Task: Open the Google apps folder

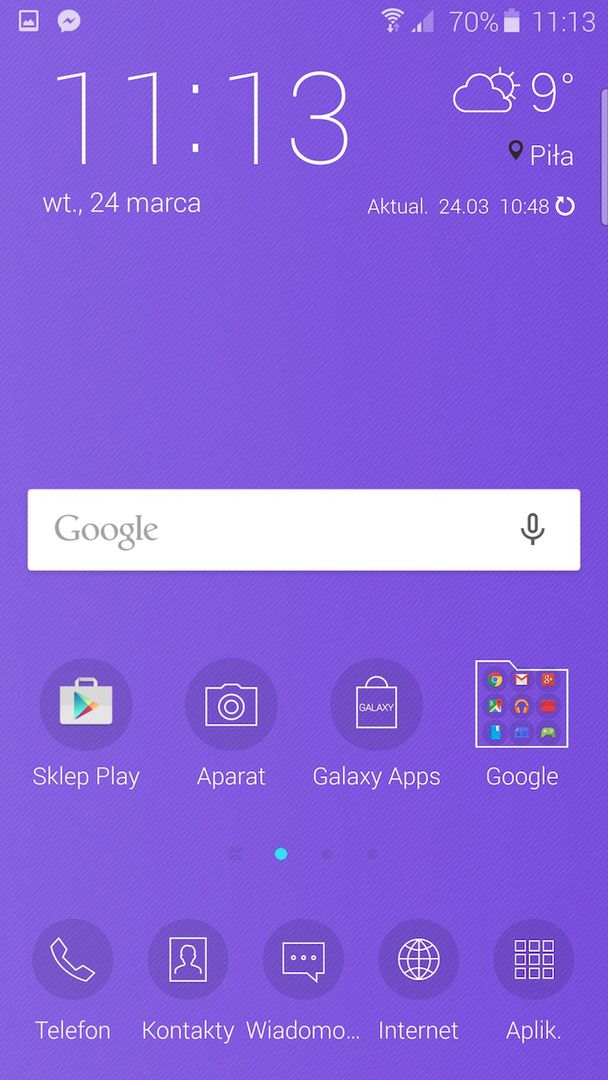Action: [x=522, y=705]
